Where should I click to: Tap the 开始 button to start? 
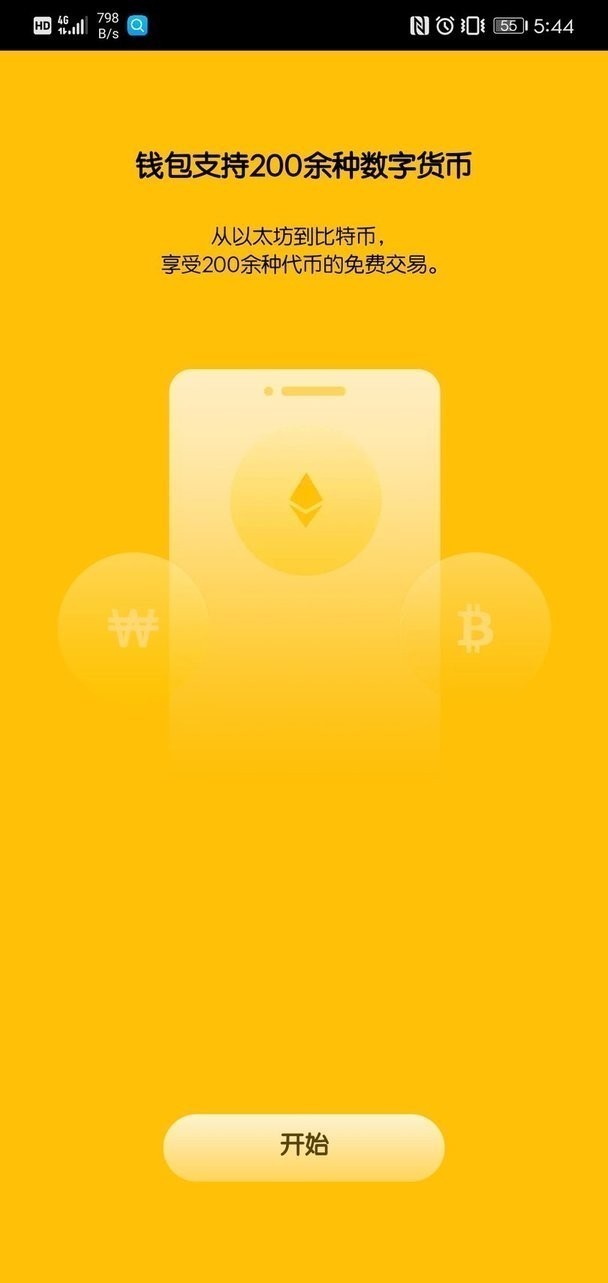click(x=303, y=1146)
